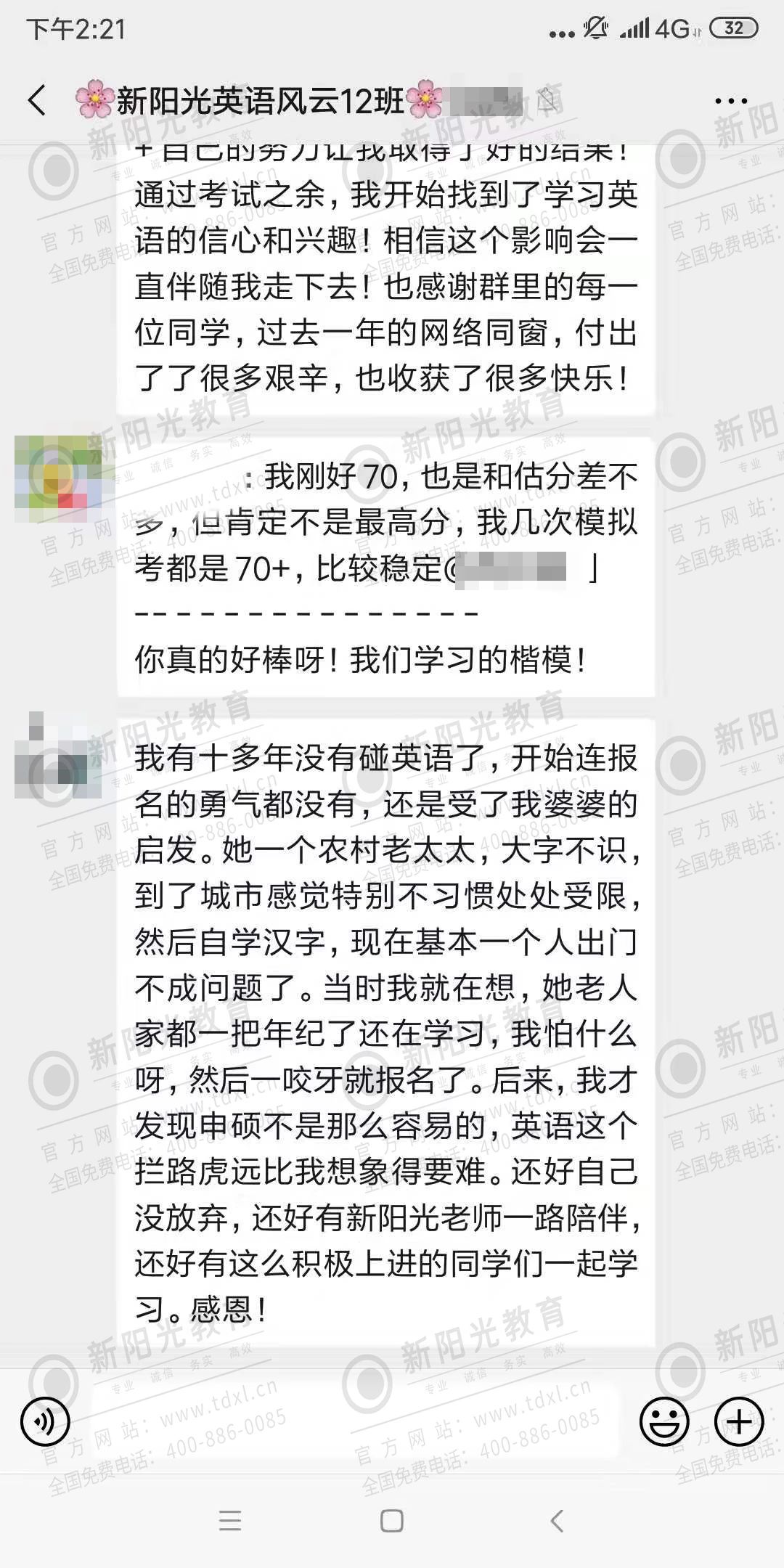Open the emoji picker
Image resolution: width=784 pixels, height=1568 pixels.
[x=663, y=1421]
